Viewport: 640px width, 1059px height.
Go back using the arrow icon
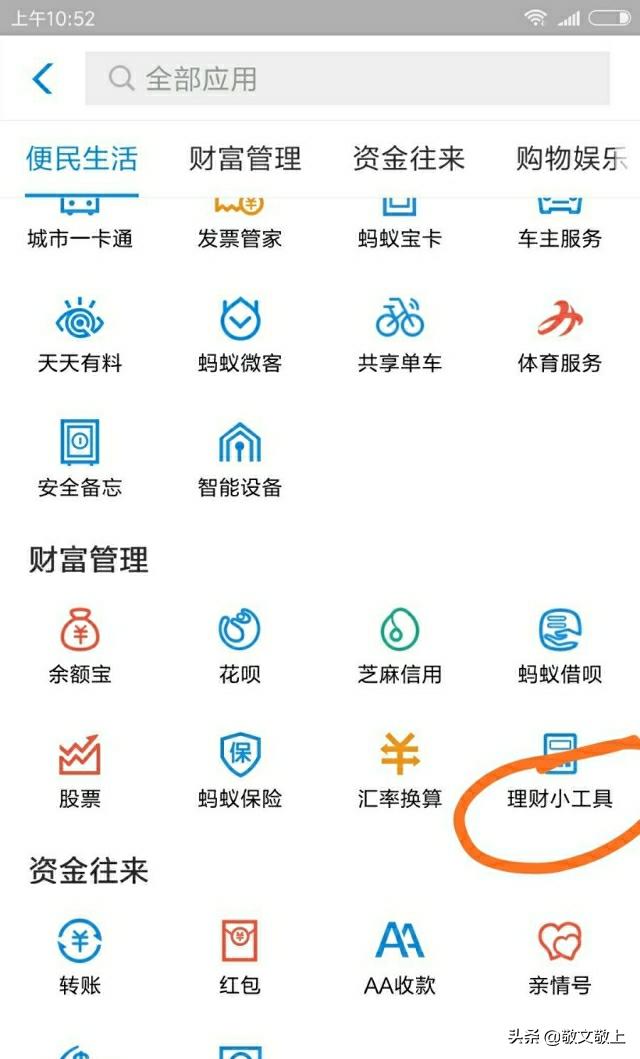[43, 78]
